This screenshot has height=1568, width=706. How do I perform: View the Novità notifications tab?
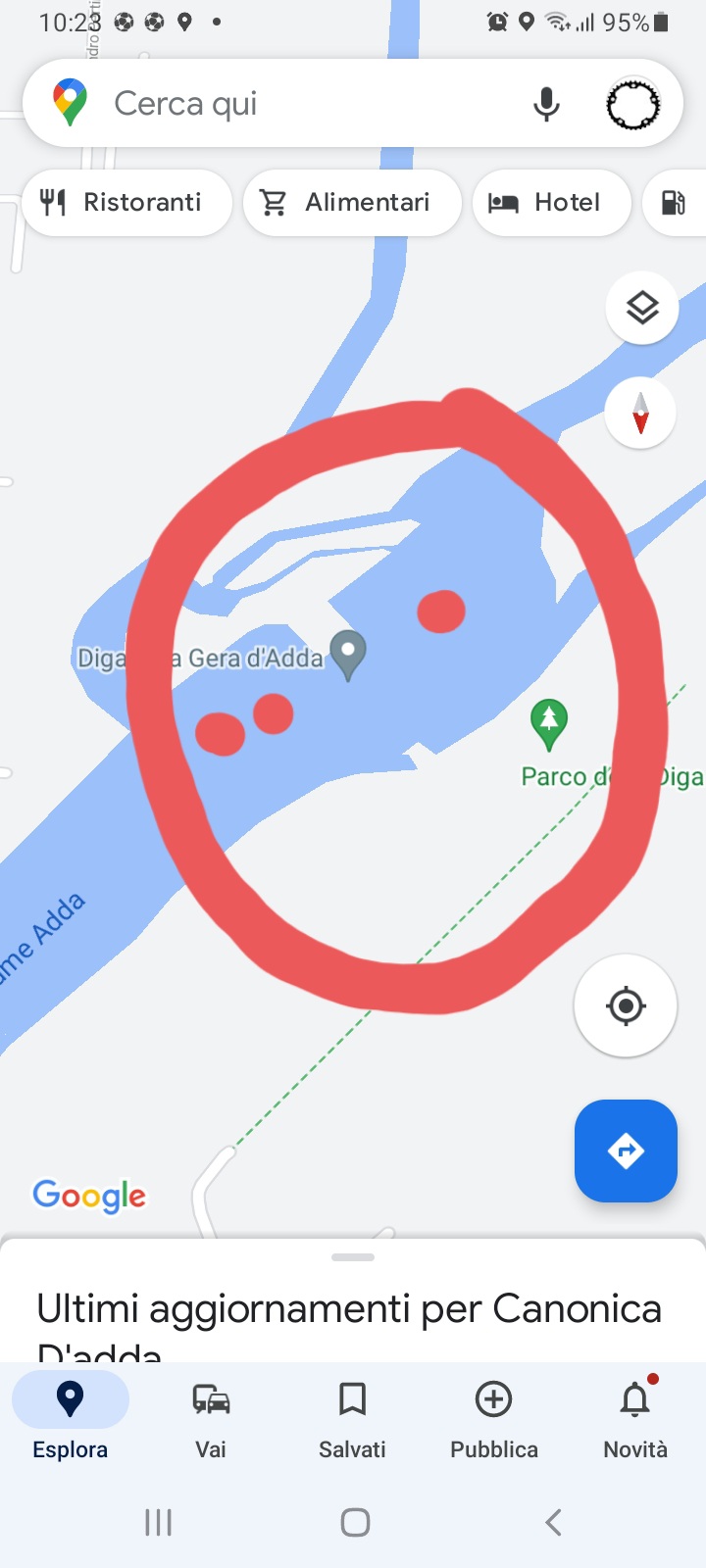coord(635,1415)
